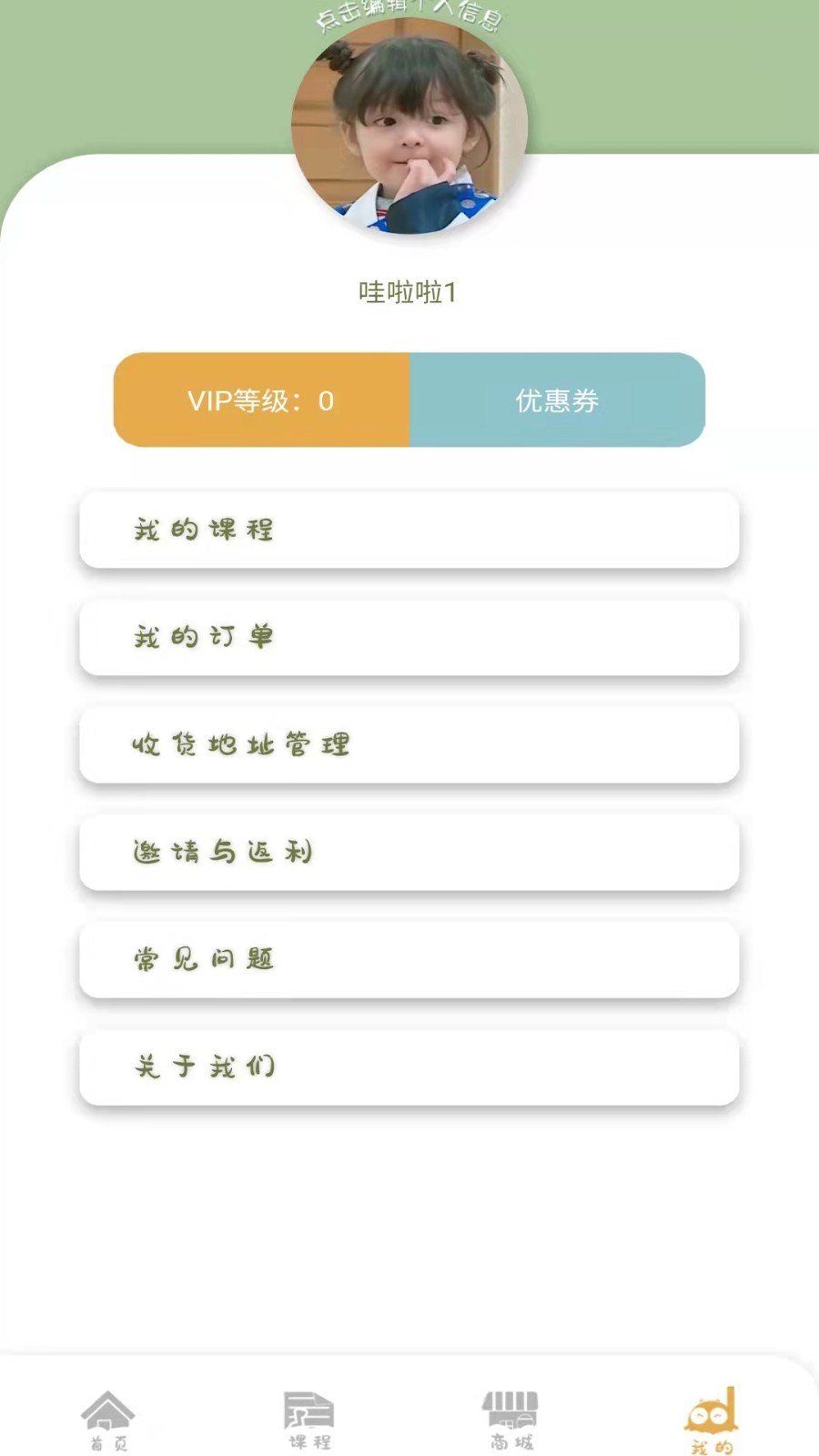Tap the profile avatar to edit info
This screenshot has height=1456, width=819.
(x=409, y=127)
